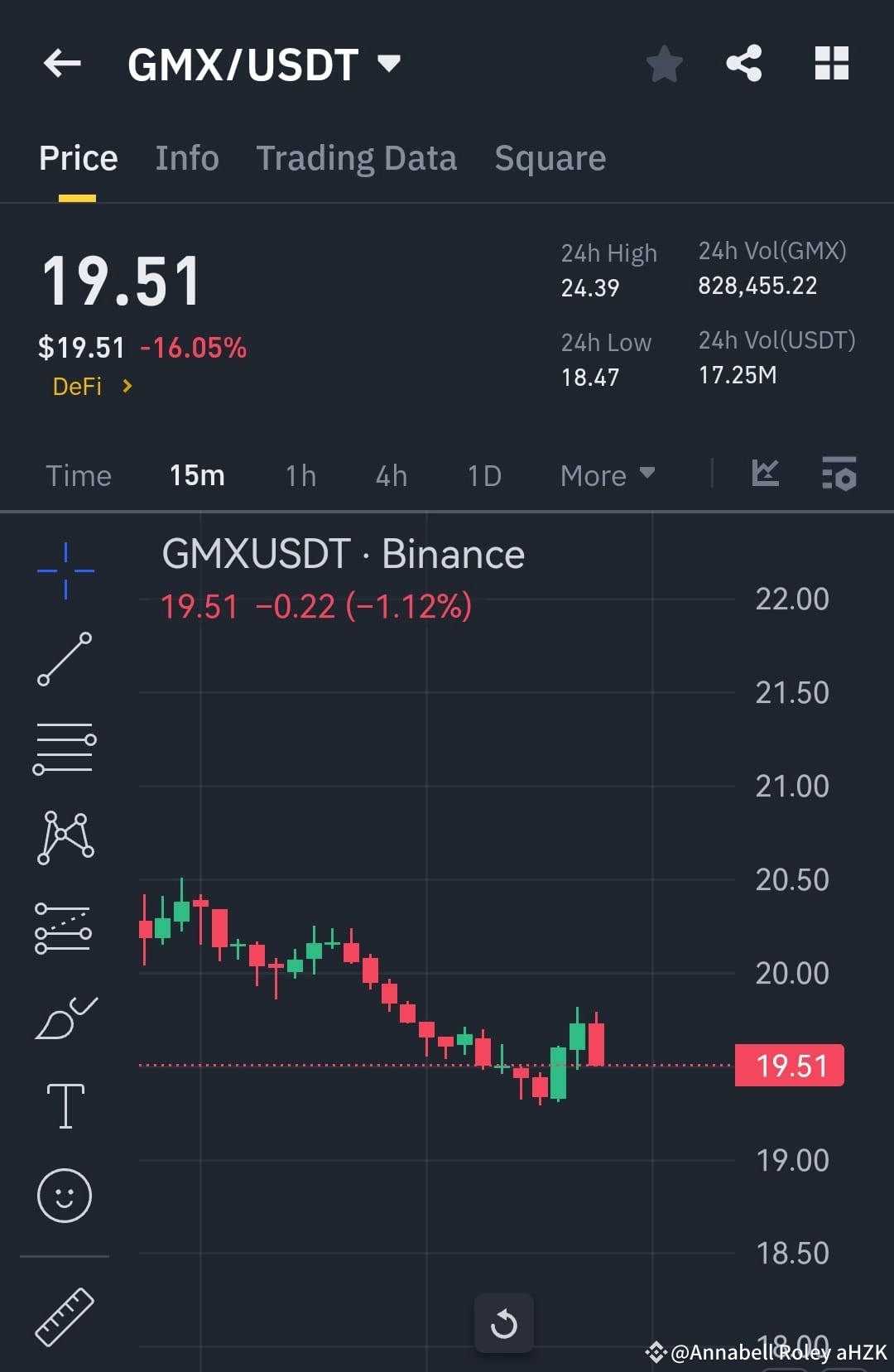Switch to the Trading Data tab
This screenshot has width=894, height=1372.
tap(357, 157)
